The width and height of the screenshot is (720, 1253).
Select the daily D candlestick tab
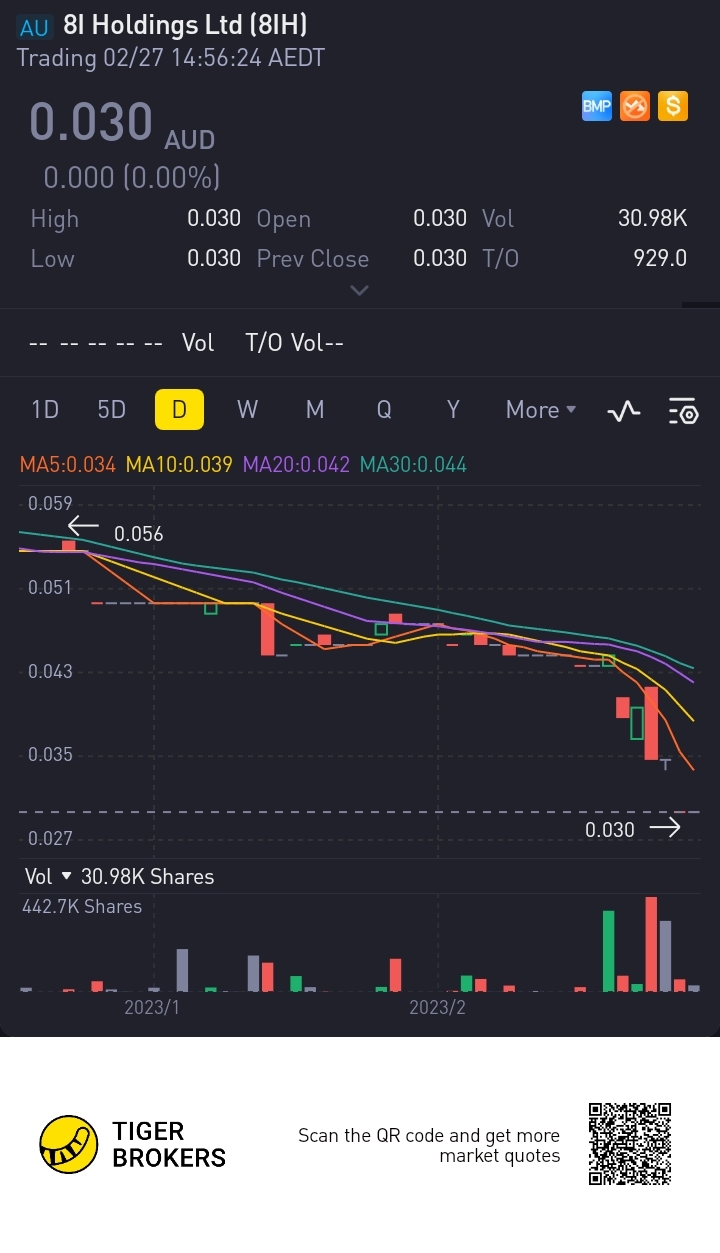pyautogui.click(x=179, y=409)
